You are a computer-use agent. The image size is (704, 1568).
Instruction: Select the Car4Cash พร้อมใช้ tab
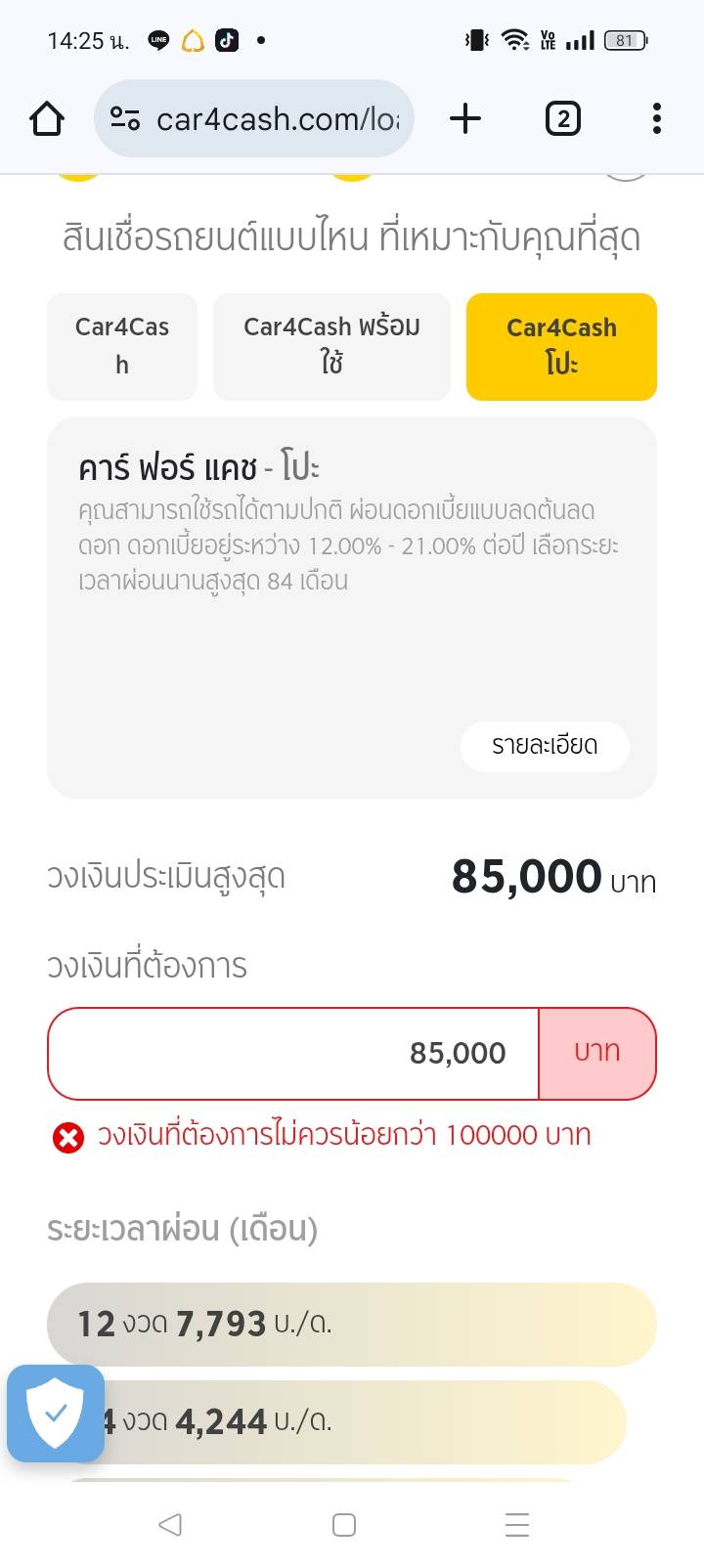[331, 346]
